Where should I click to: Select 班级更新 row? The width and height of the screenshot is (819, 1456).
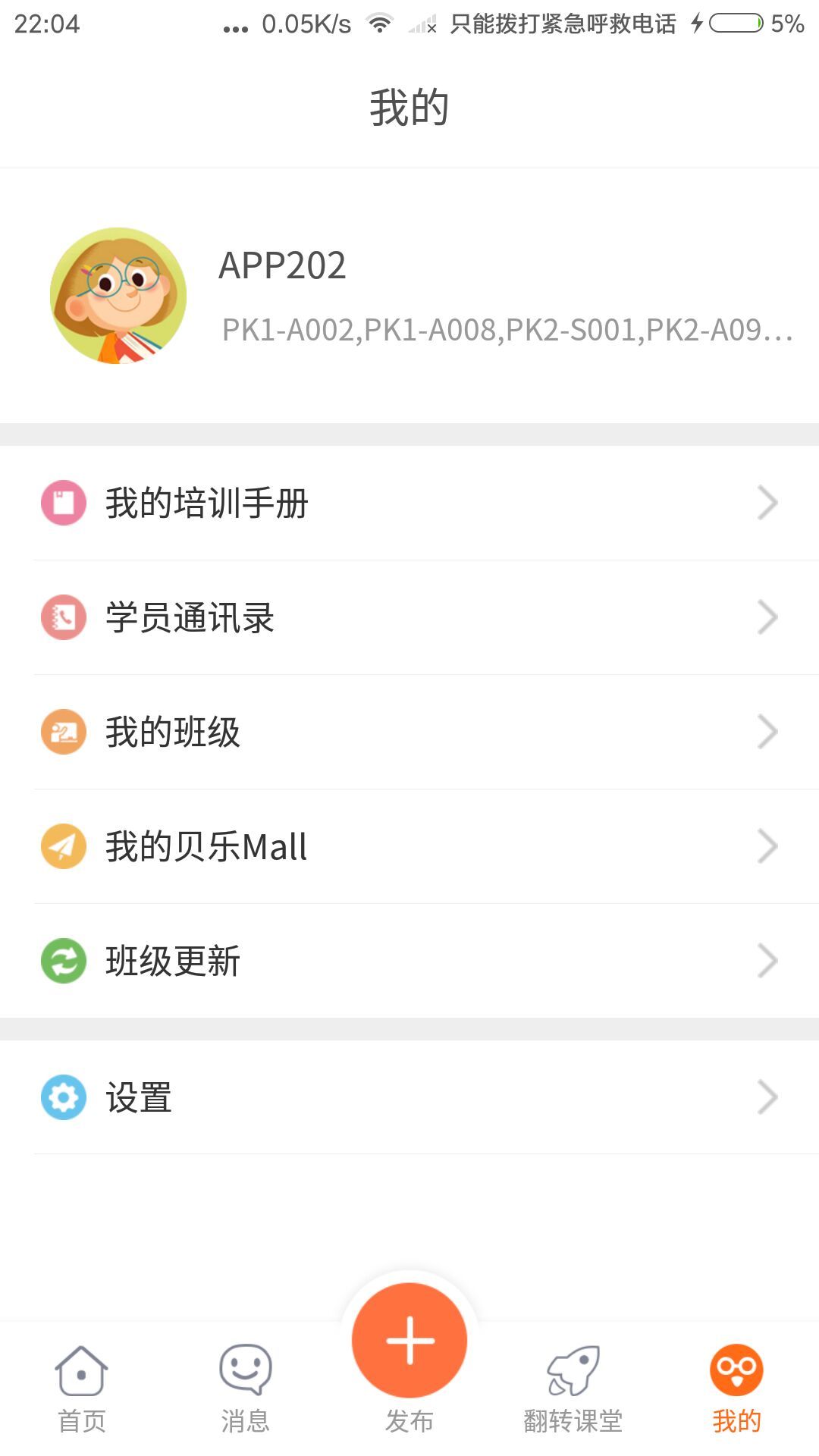click(409, 961)
